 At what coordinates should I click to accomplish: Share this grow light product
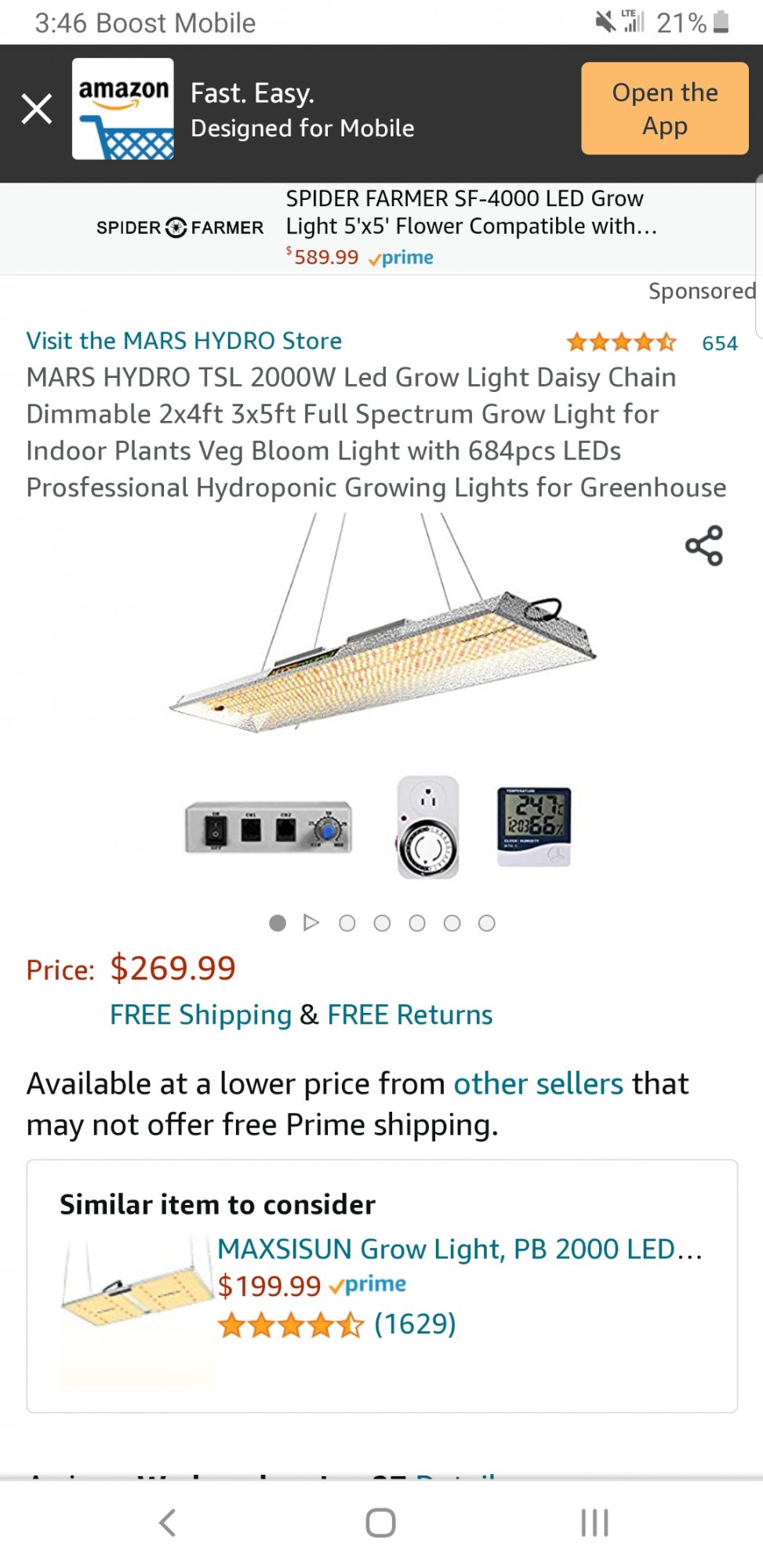pyautogui.click(x=703, y=546)
